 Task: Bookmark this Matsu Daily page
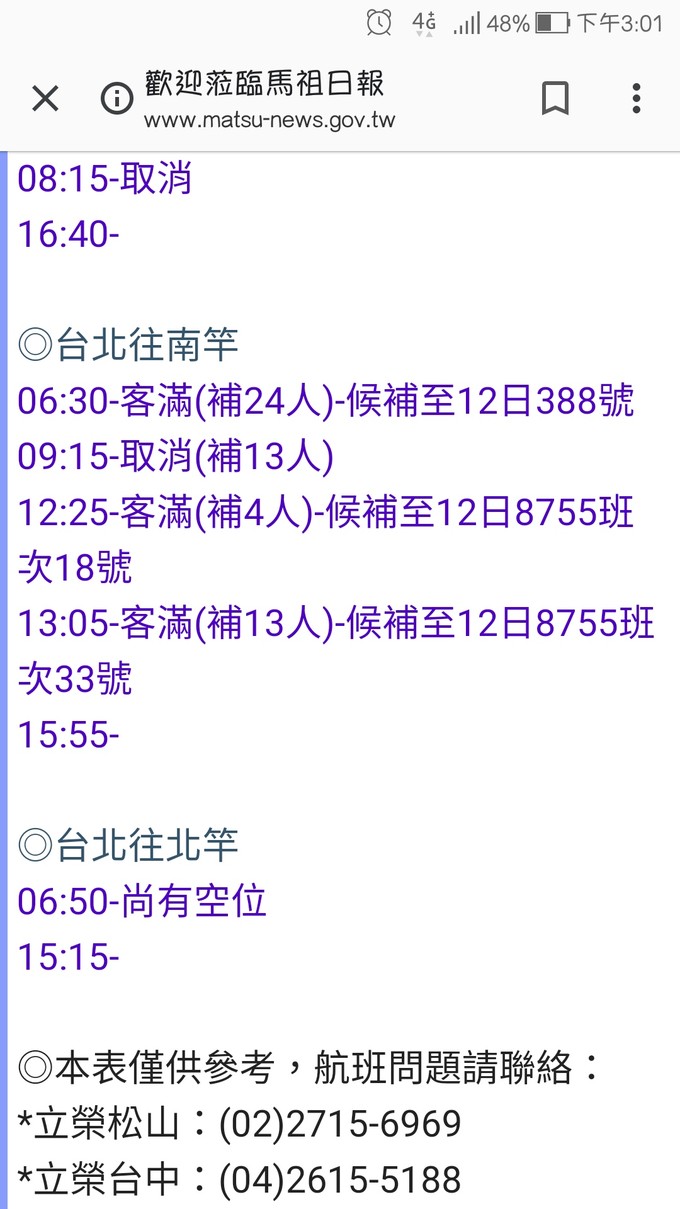tap(555, 99)
